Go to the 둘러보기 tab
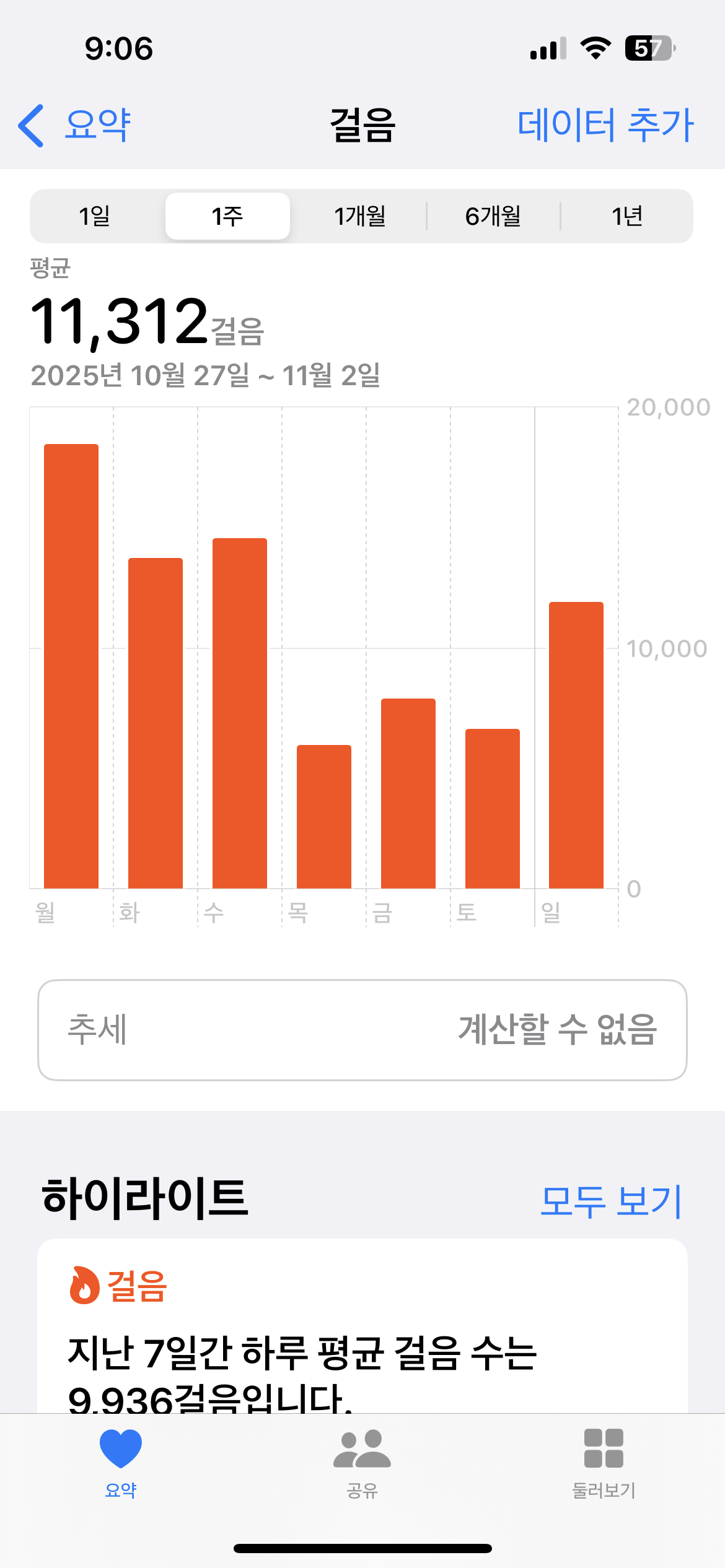 coord(604,1463)
